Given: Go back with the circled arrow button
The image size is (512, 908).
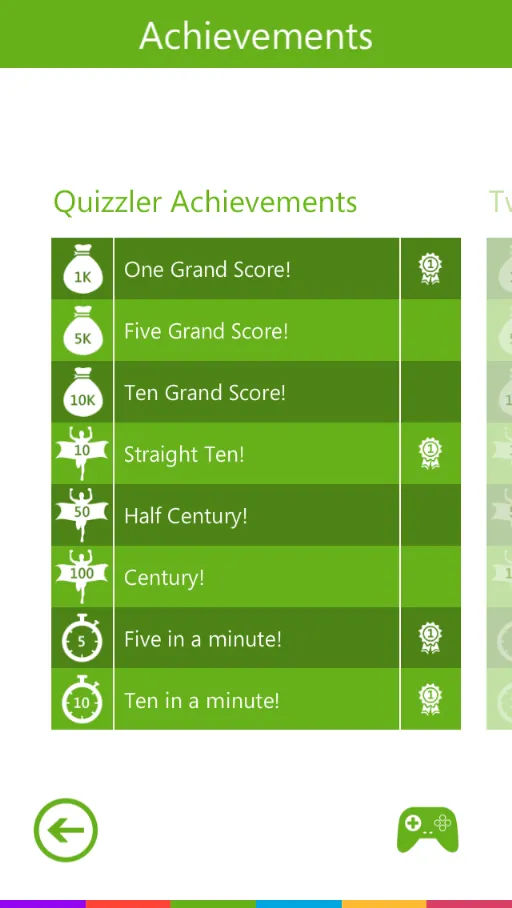Looking at the screenshot, I should pyautogui.click(x=65, y=830).
